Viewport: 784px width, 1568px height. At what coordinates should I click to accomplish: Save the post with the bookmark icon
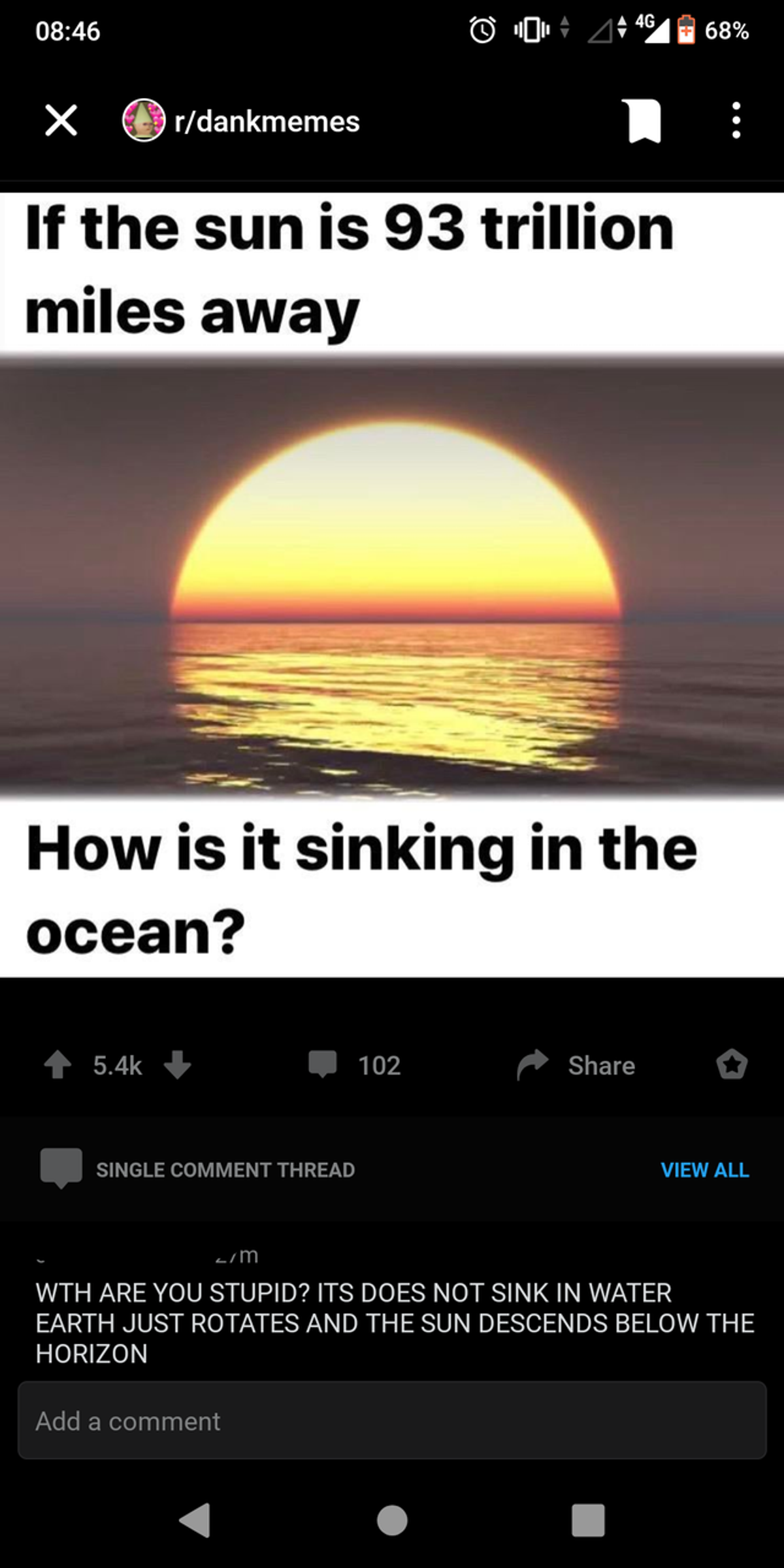coord(644,121)
